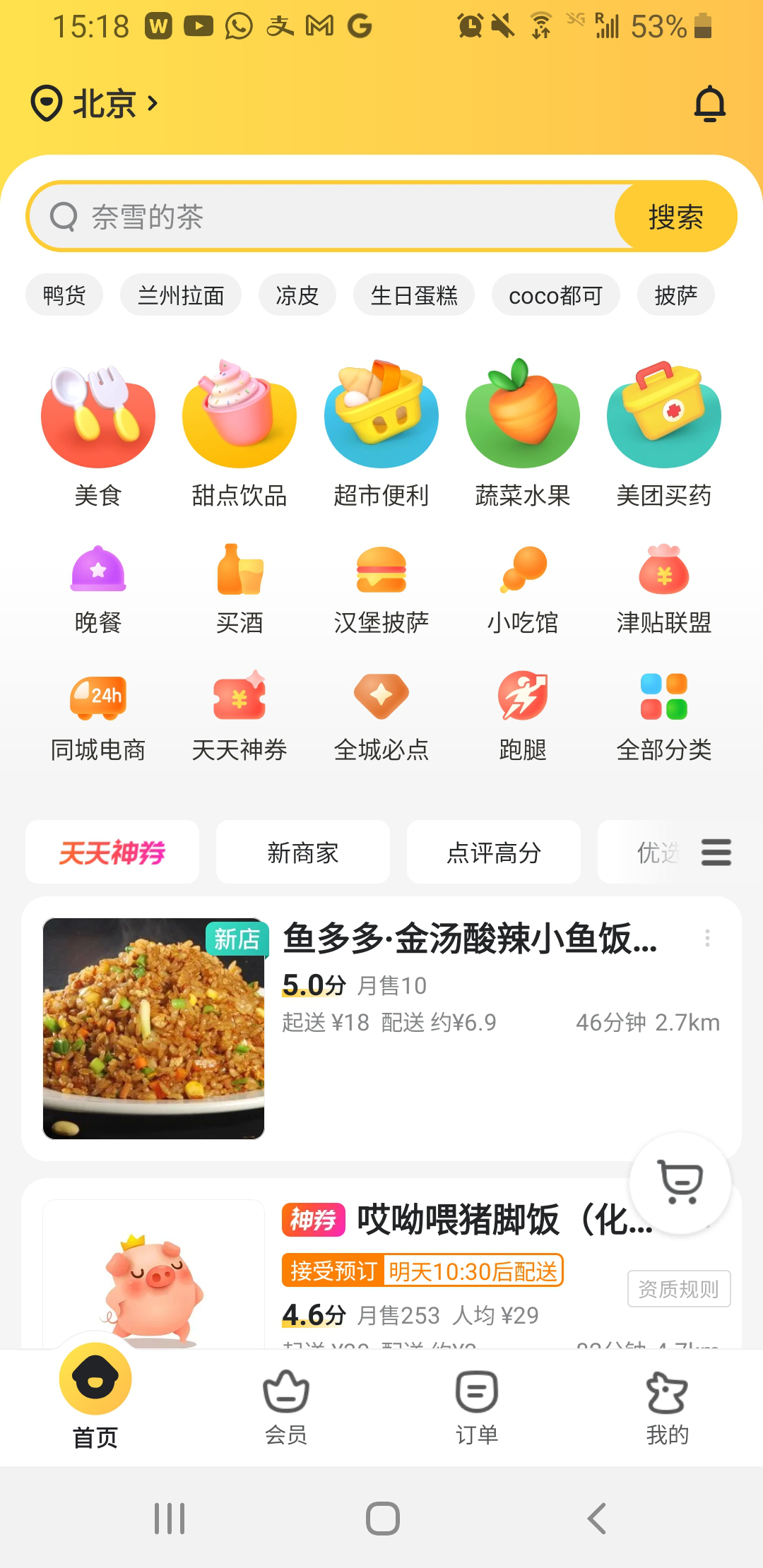Select the 点评高分 filter tab

(494, 853)
